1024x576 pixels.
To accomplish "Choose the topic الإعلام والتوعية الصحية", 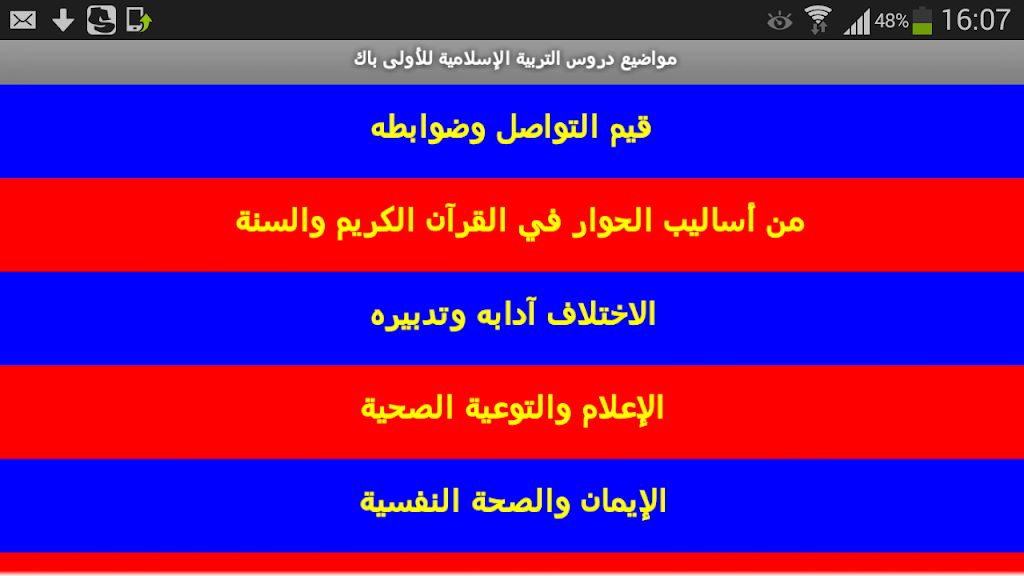I will click(x=512, y=410).
